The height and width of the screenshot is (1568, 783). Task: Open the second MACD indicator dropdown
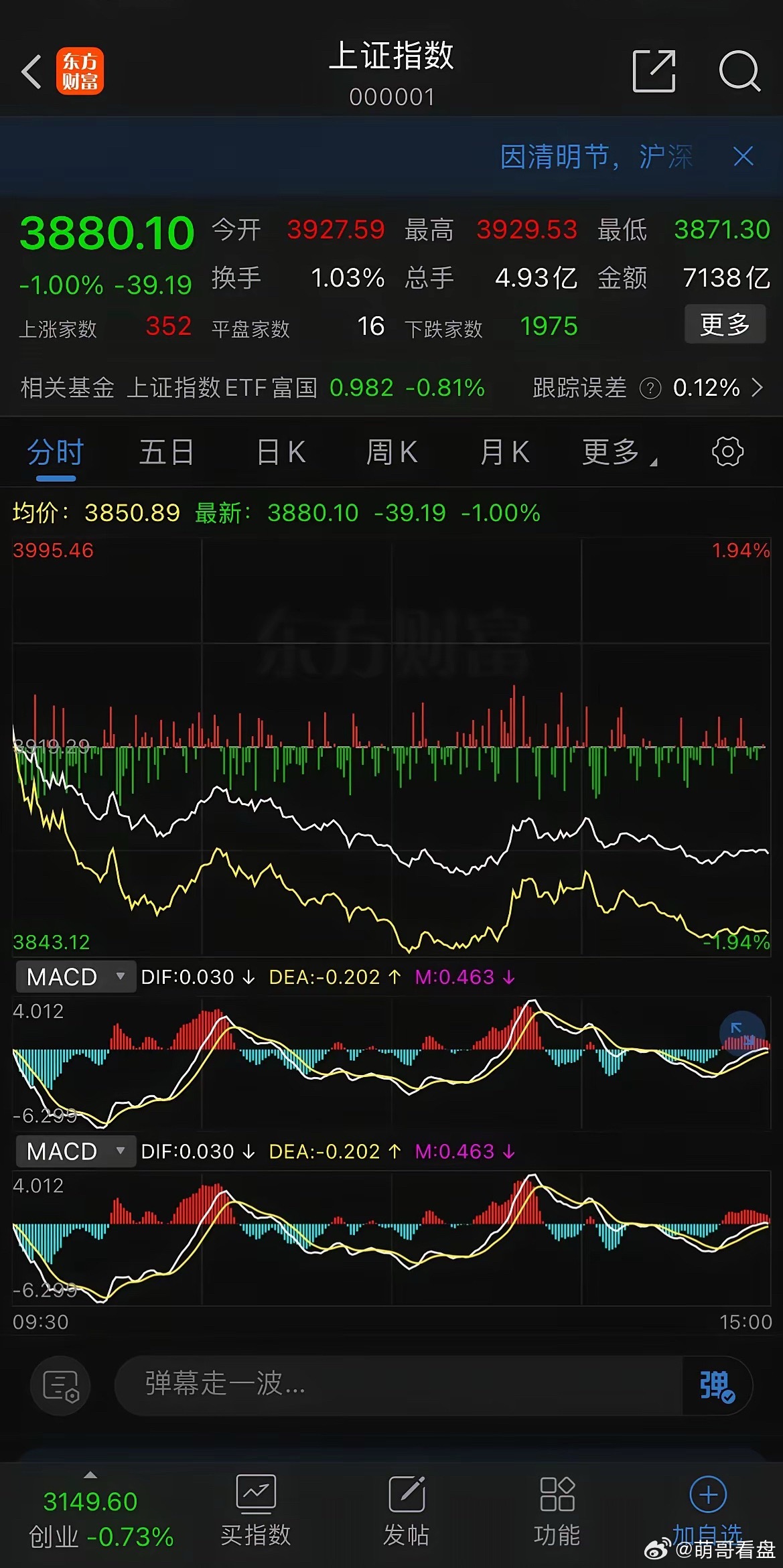point(75,1151)
